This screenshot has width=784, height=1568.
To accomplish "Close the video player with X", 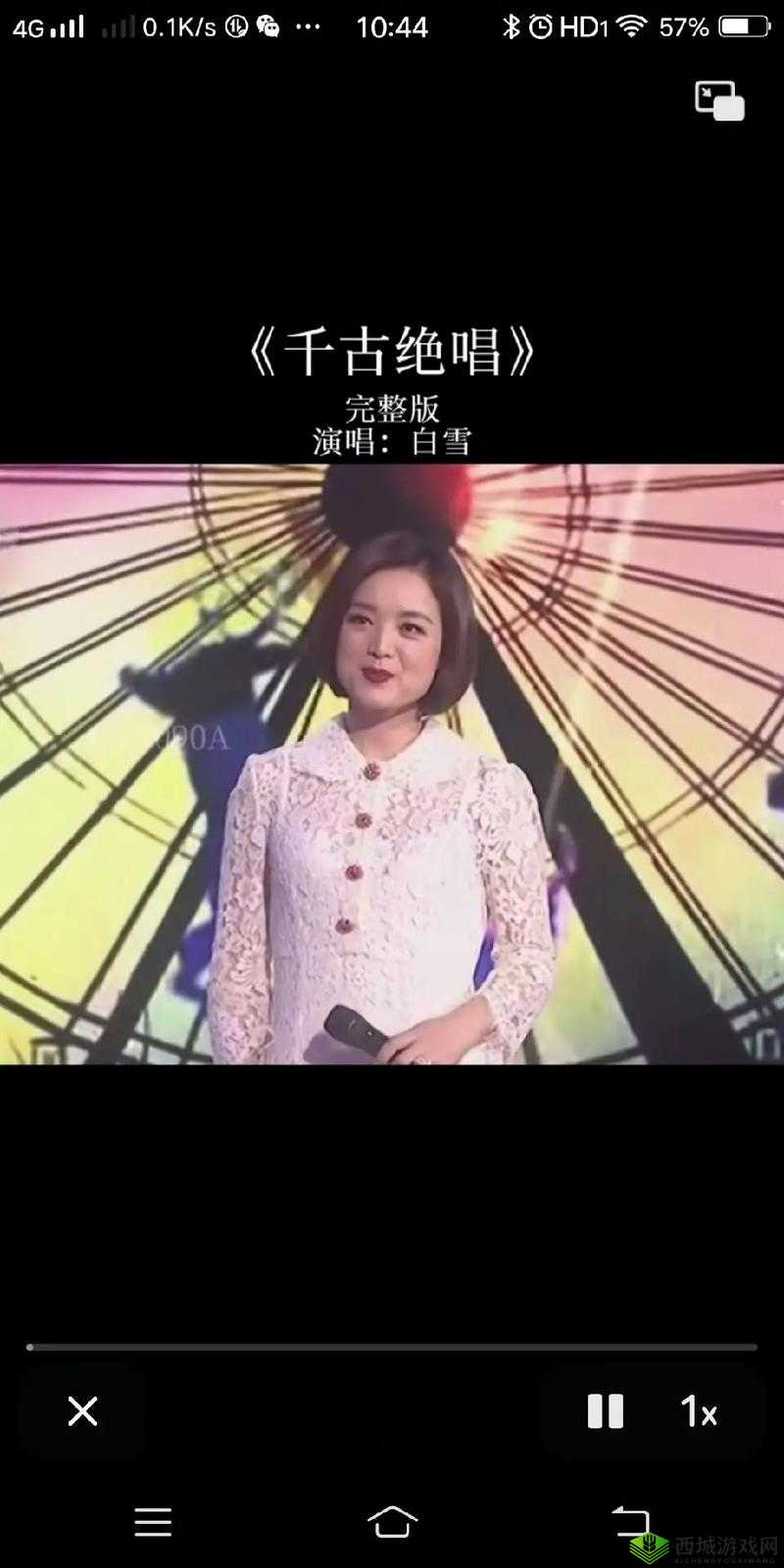I will tap(82, 1411).
